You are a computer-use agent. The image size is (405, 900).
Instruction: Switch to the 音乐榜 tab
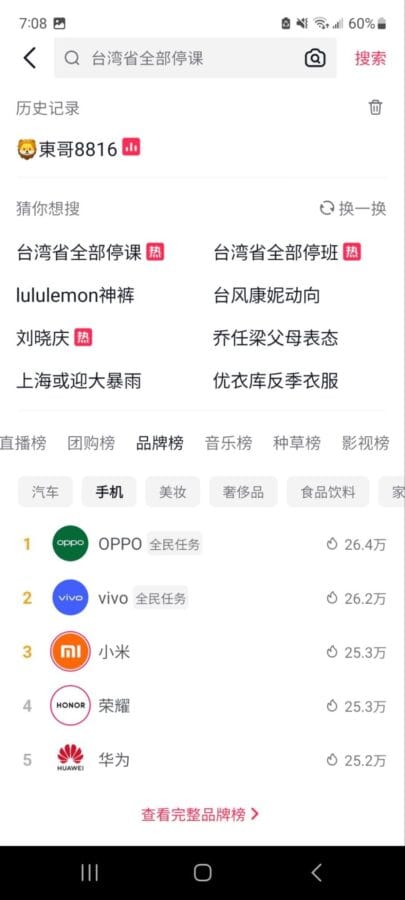click(x=228, y=443)
